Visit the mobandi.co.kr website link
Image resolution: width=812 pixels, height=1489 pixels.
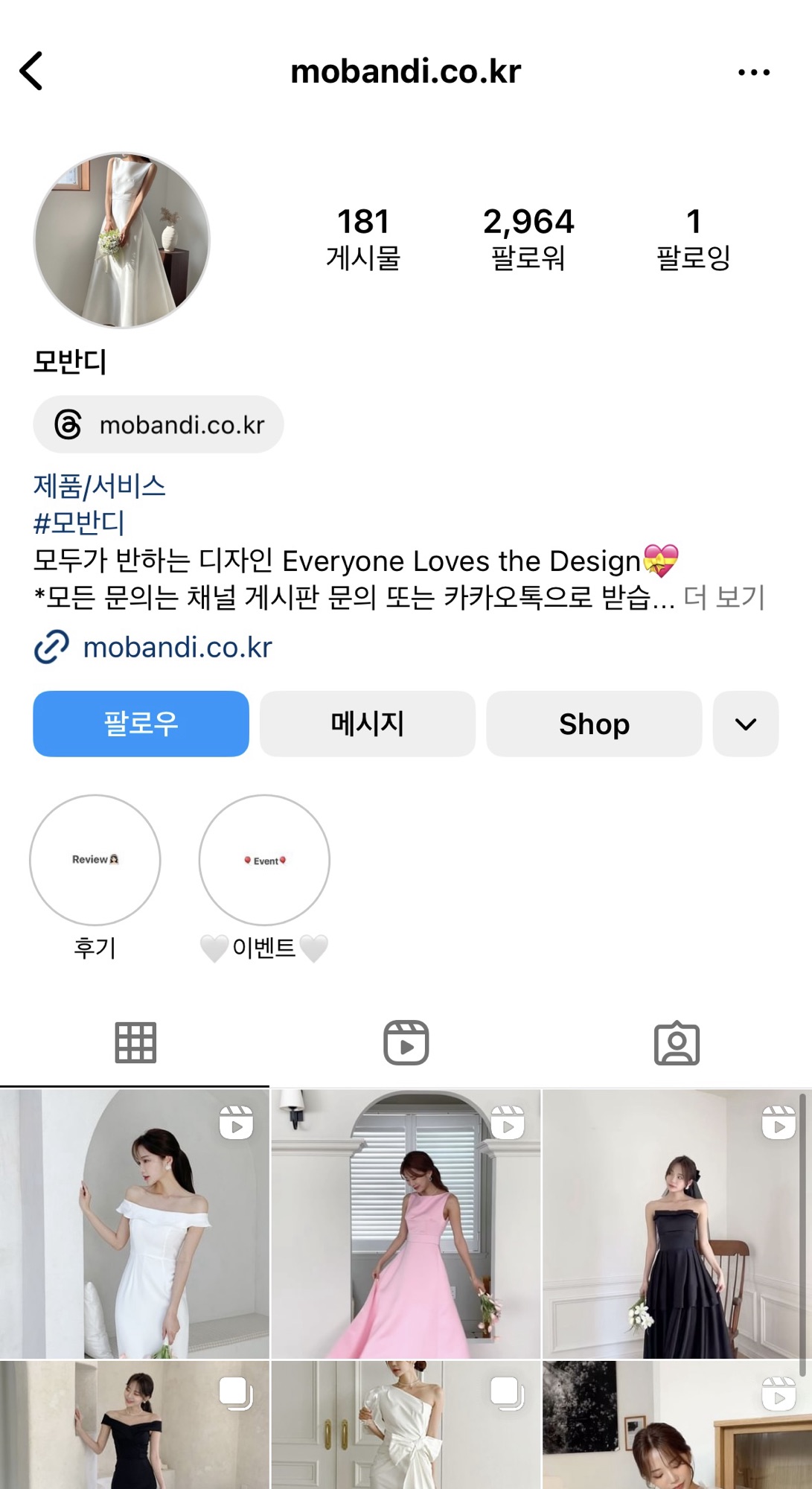point(177,646)
